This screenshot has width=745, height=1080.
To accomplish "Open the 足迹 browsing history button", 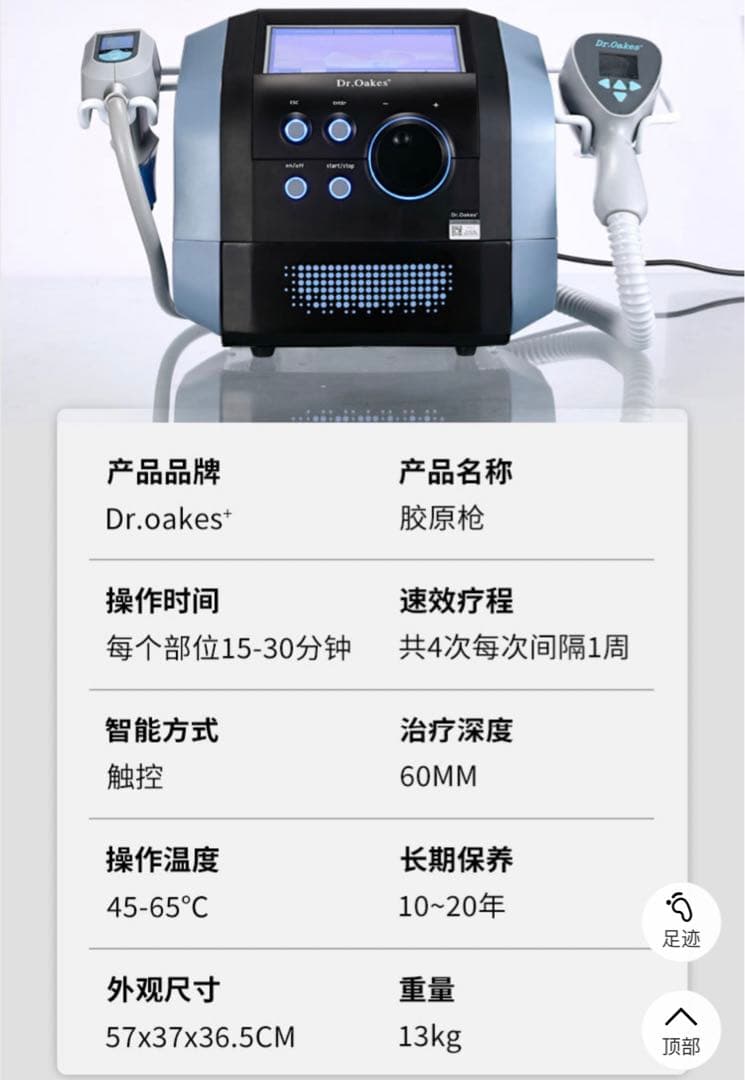I will 681,921.
